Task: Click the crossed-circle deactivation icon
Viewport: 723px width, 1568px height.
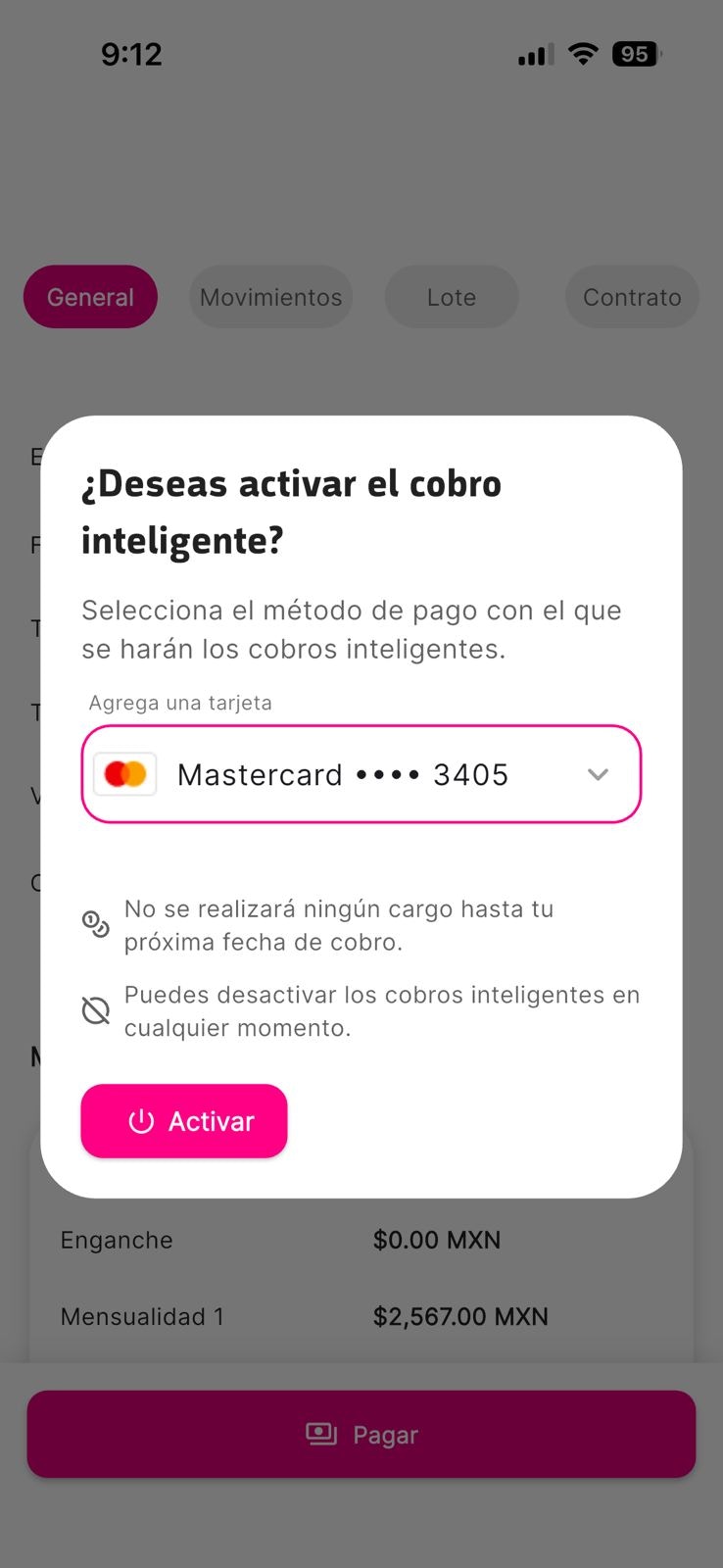Action: (x=95, y=1009)
